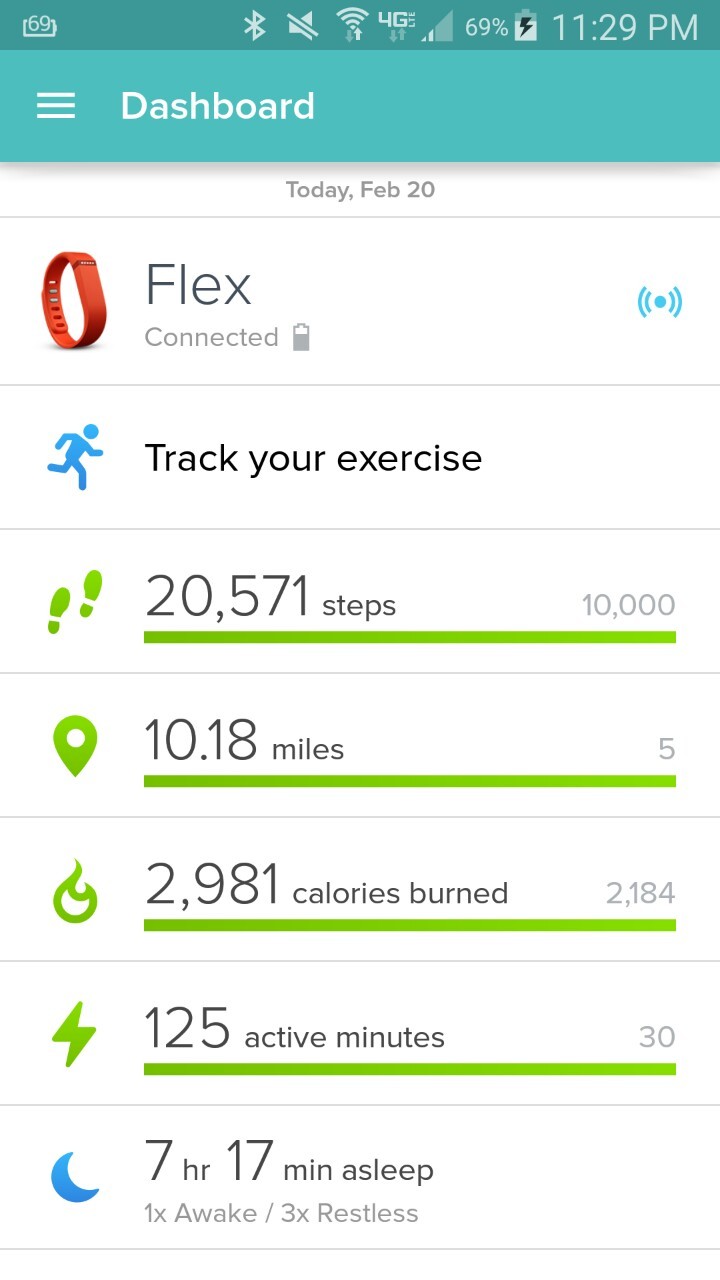Image resolution: width=720 pixels, height=1280 pixels.
Task: Start Track your exercise
Action: [x=313, y=458]
